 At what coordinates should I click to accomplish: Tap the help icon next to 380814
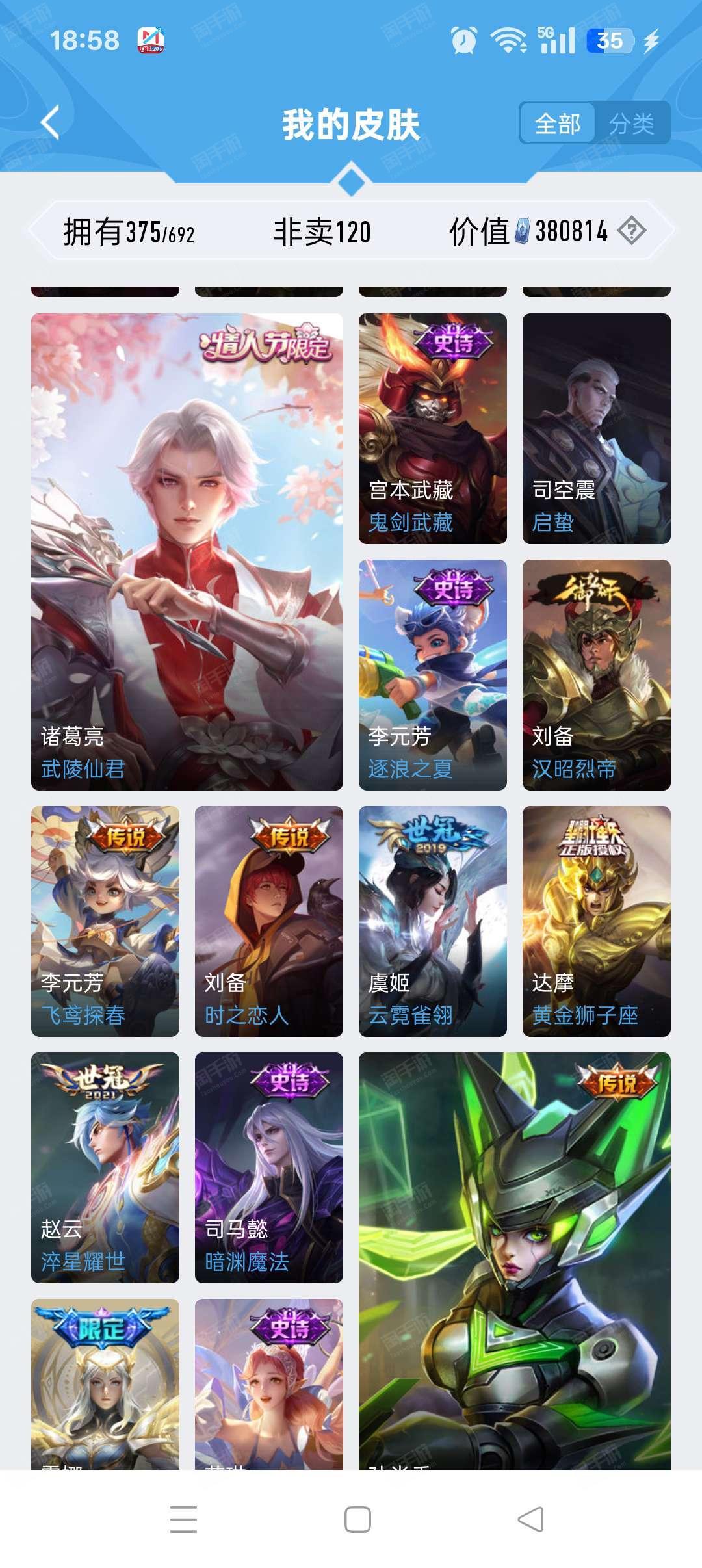(631, 231)
